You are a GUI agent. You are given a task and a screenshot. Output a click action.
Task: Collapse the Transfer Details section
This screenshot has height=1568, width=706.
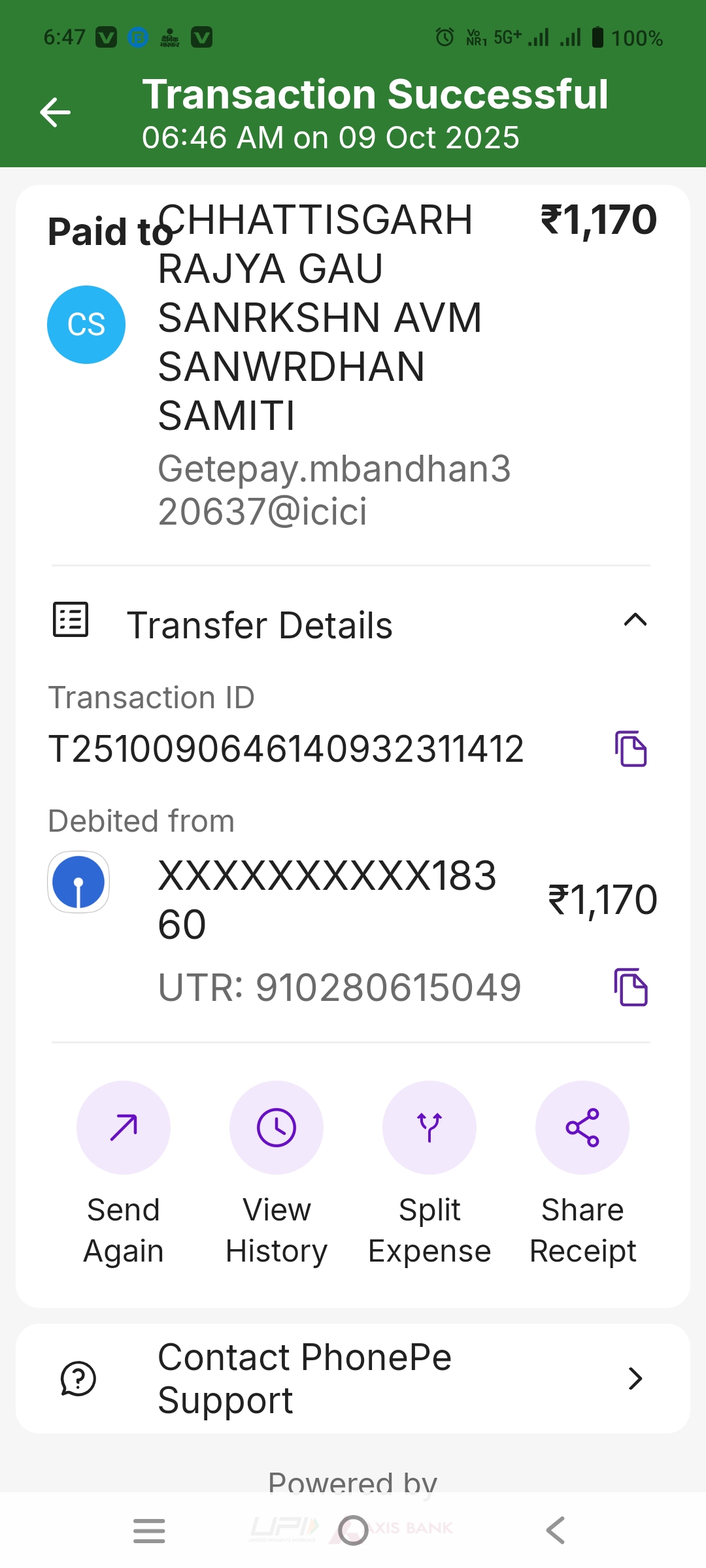click(635, 620)
